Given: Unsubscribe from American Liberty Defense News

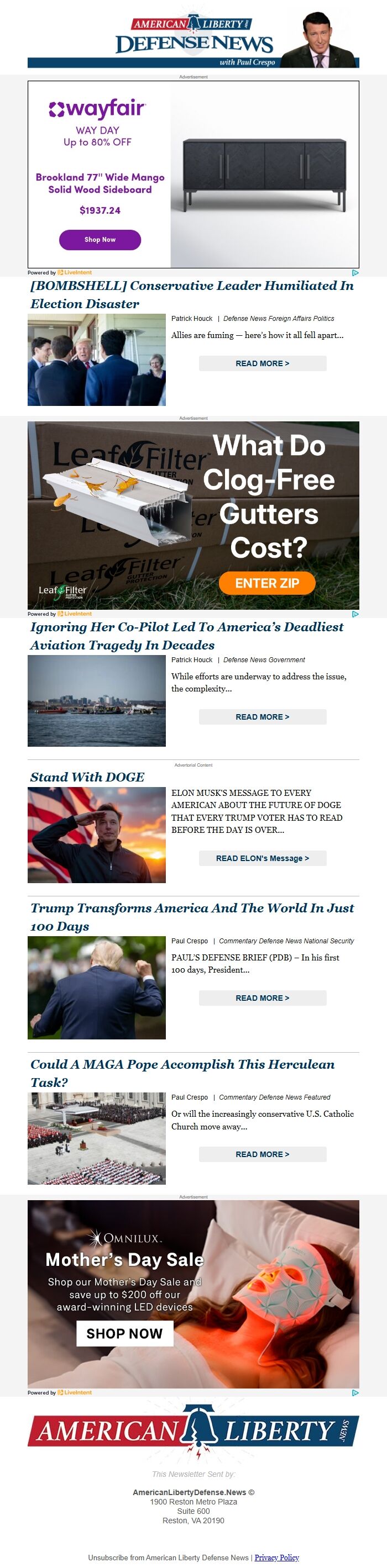Looking at the screenshot, I should [168, 1557].
